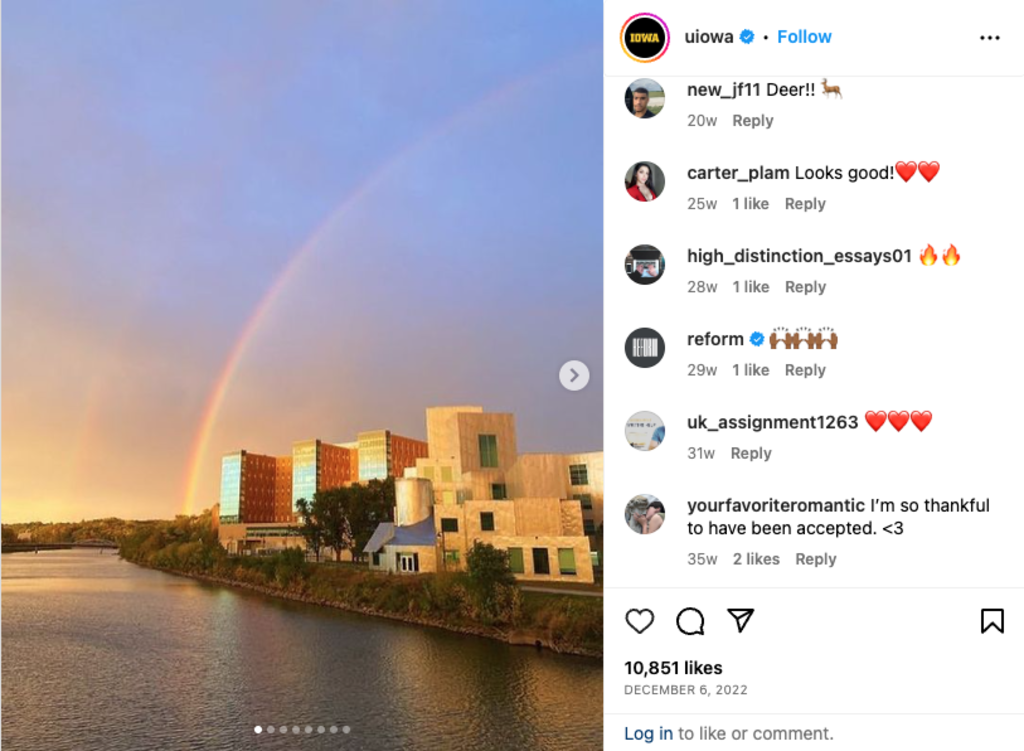
Task: Follow the uiowa account
Action: pyautogui.click(x=804, y=37)
